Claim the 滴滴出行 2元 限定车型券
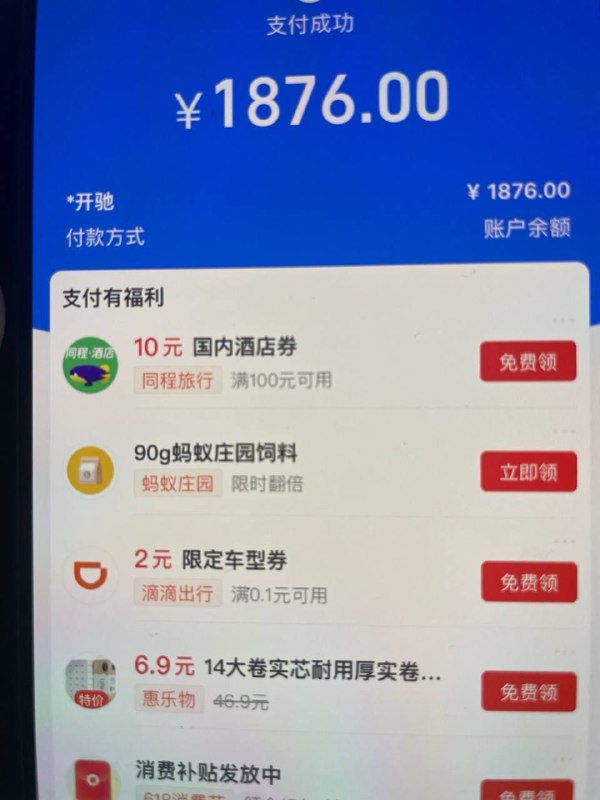Viewport: 600px width, 800px height. (x=528, y=582)
